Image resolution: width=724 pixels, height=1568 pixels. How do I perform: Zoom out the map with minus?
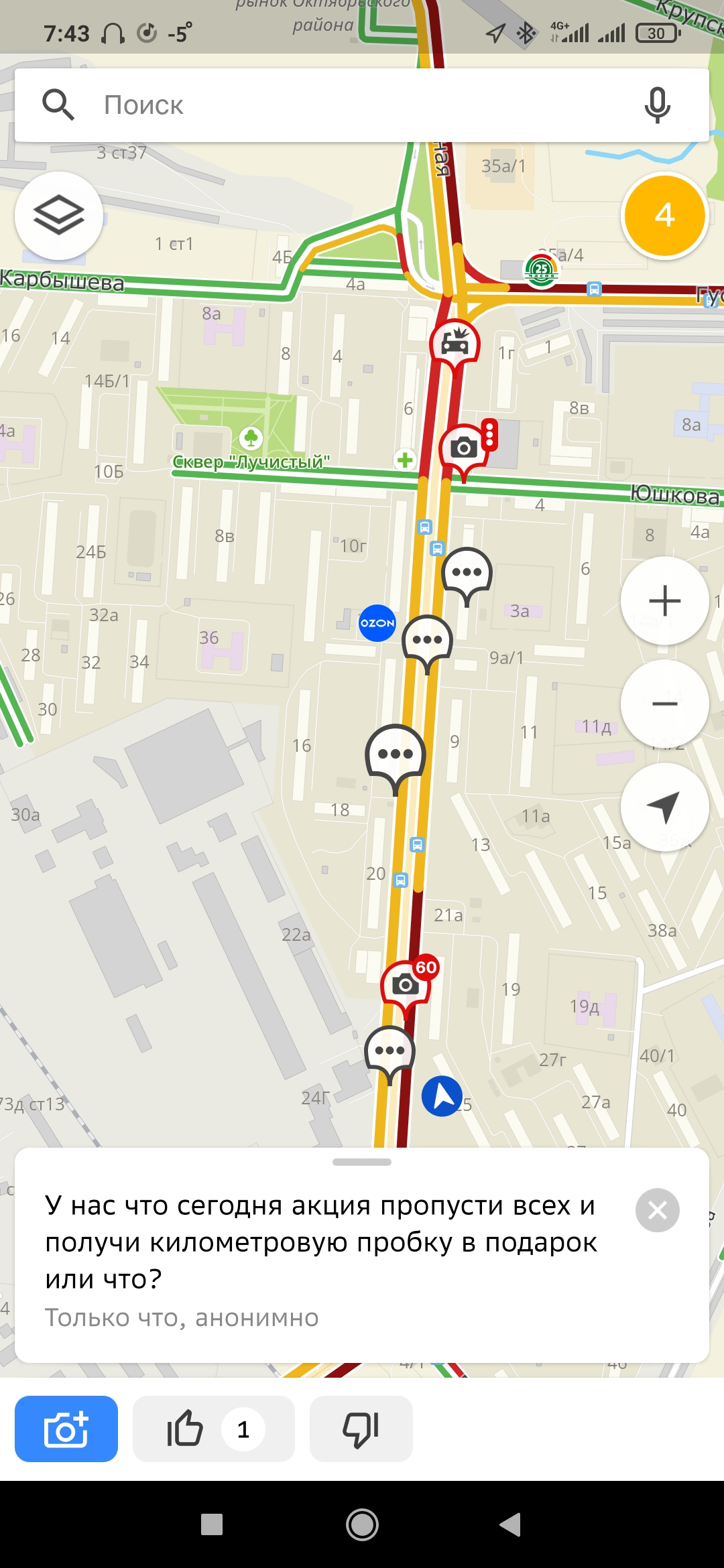[x=664, y=704]
